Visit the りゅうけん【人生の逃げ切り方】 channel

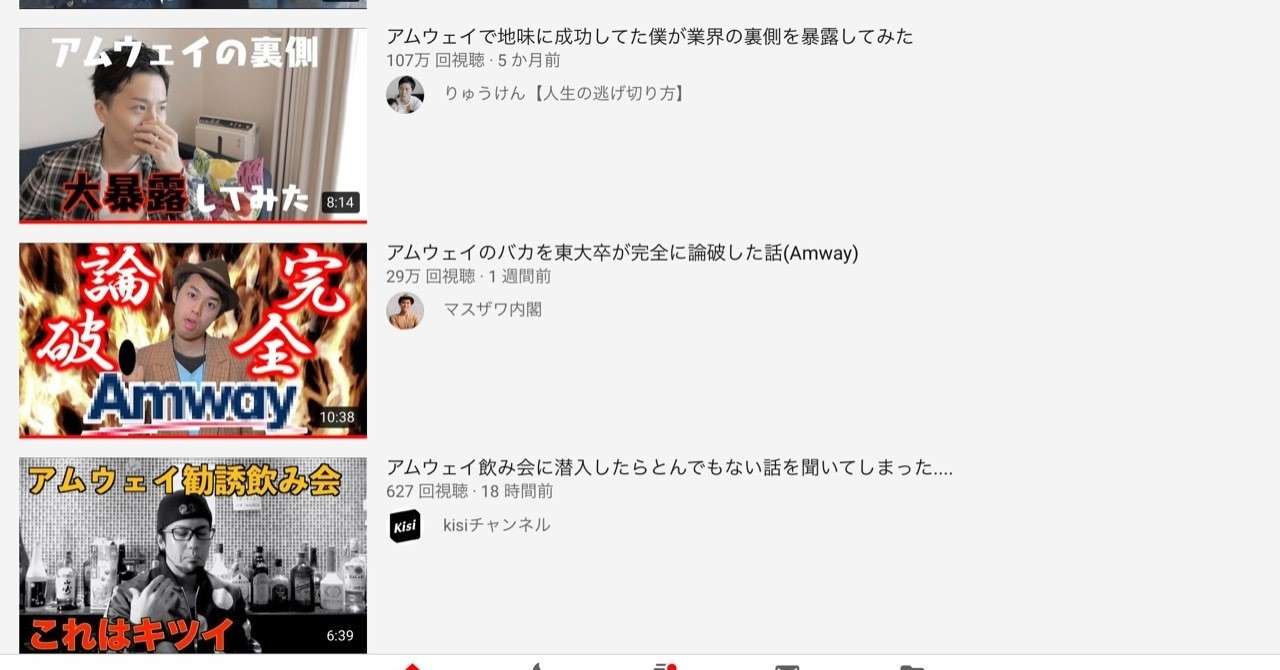tap(566, 94)
